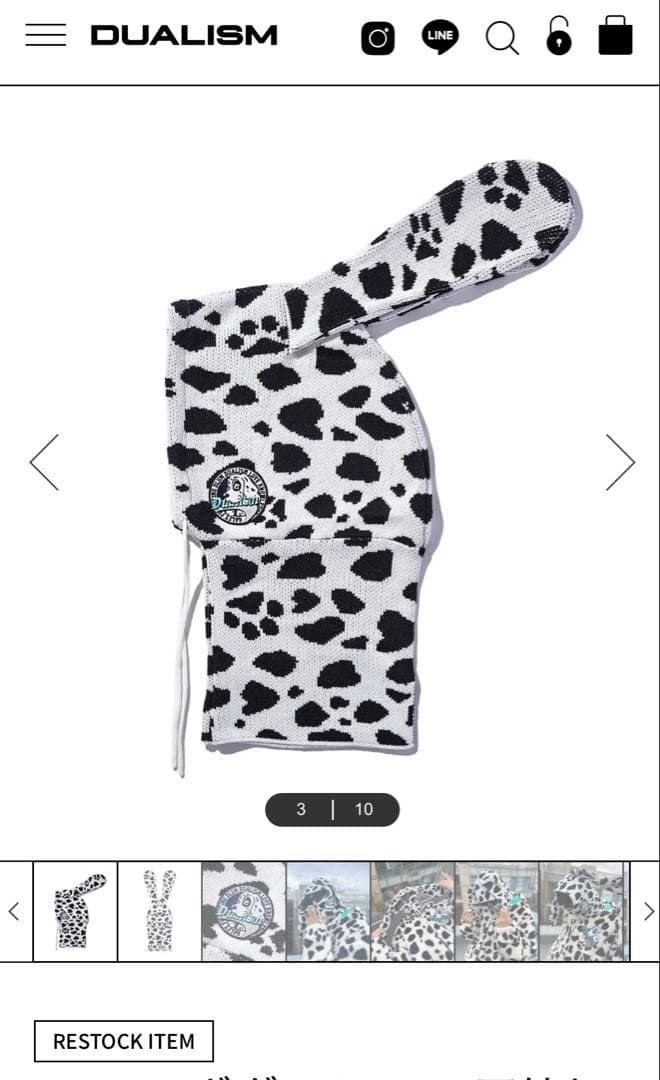
Task: Move the thumbnail strip forward
Action: click(x=648, y=911)
